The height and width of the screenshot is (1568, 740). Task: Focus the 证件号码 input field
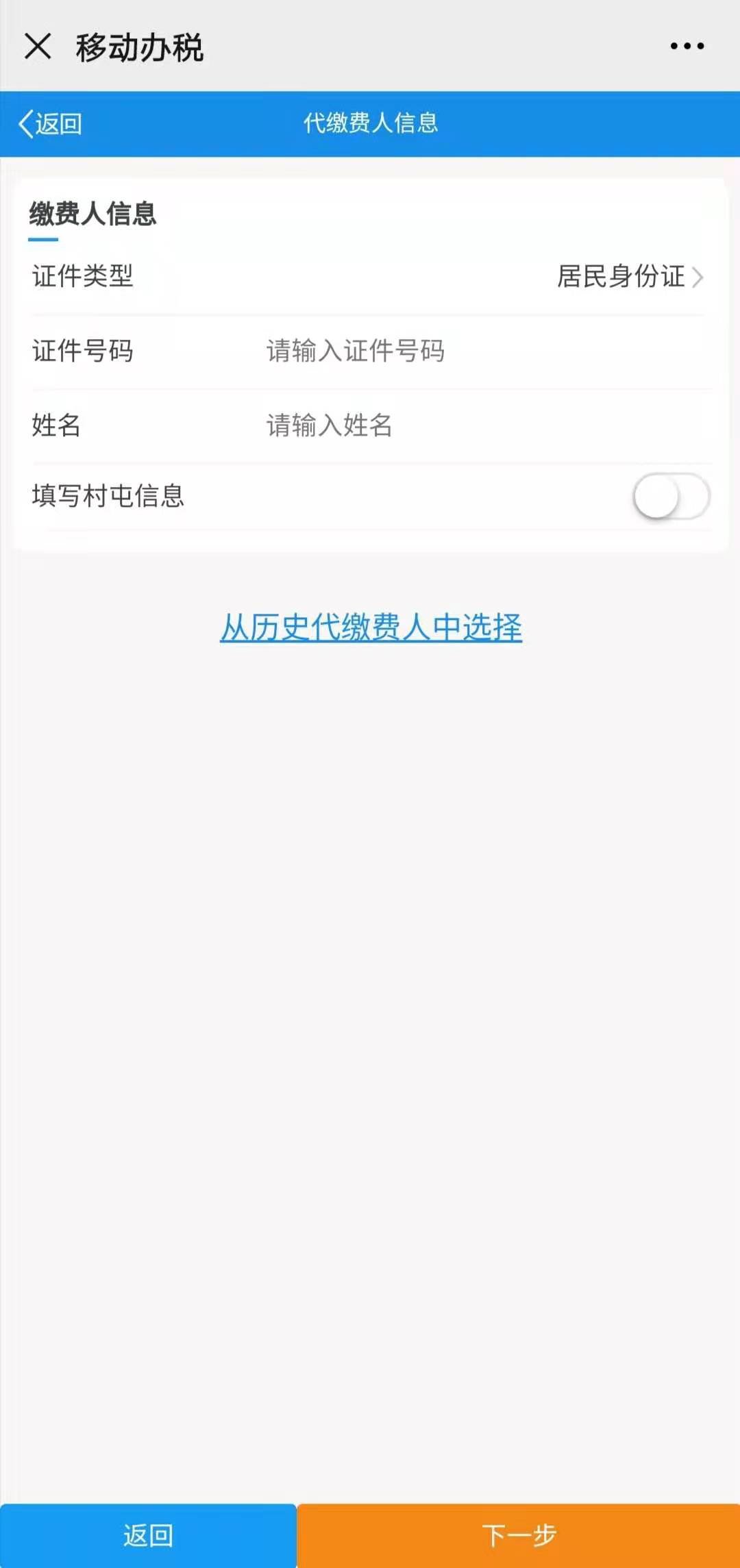(x=480, y=351)
